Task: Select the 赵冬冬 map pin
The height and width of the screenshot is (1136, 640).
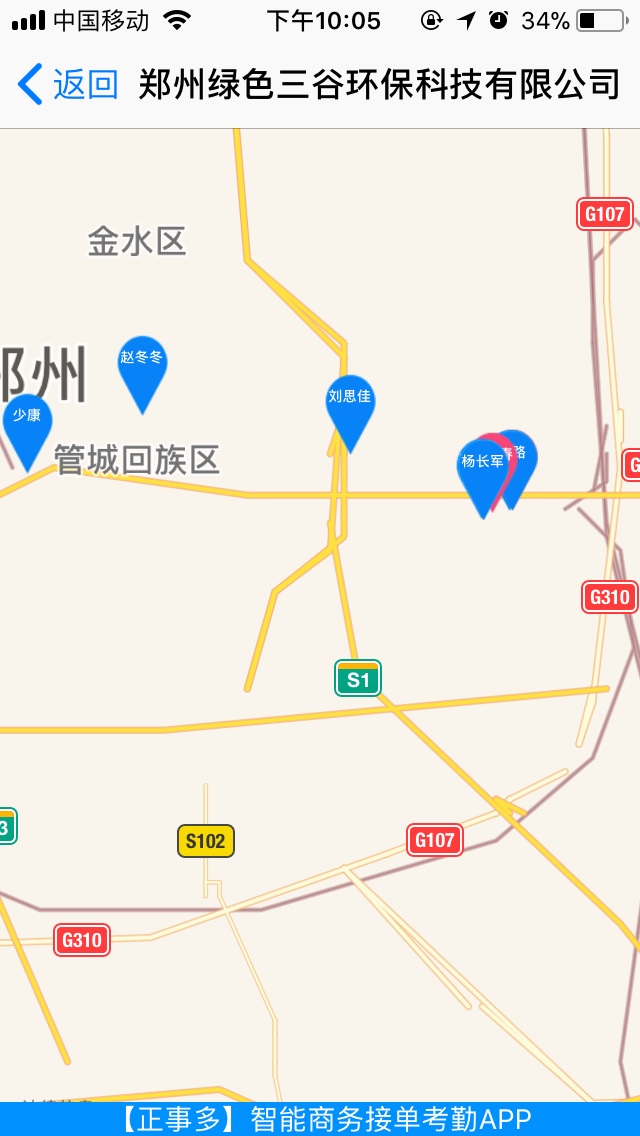Action: tap(142, 364)
